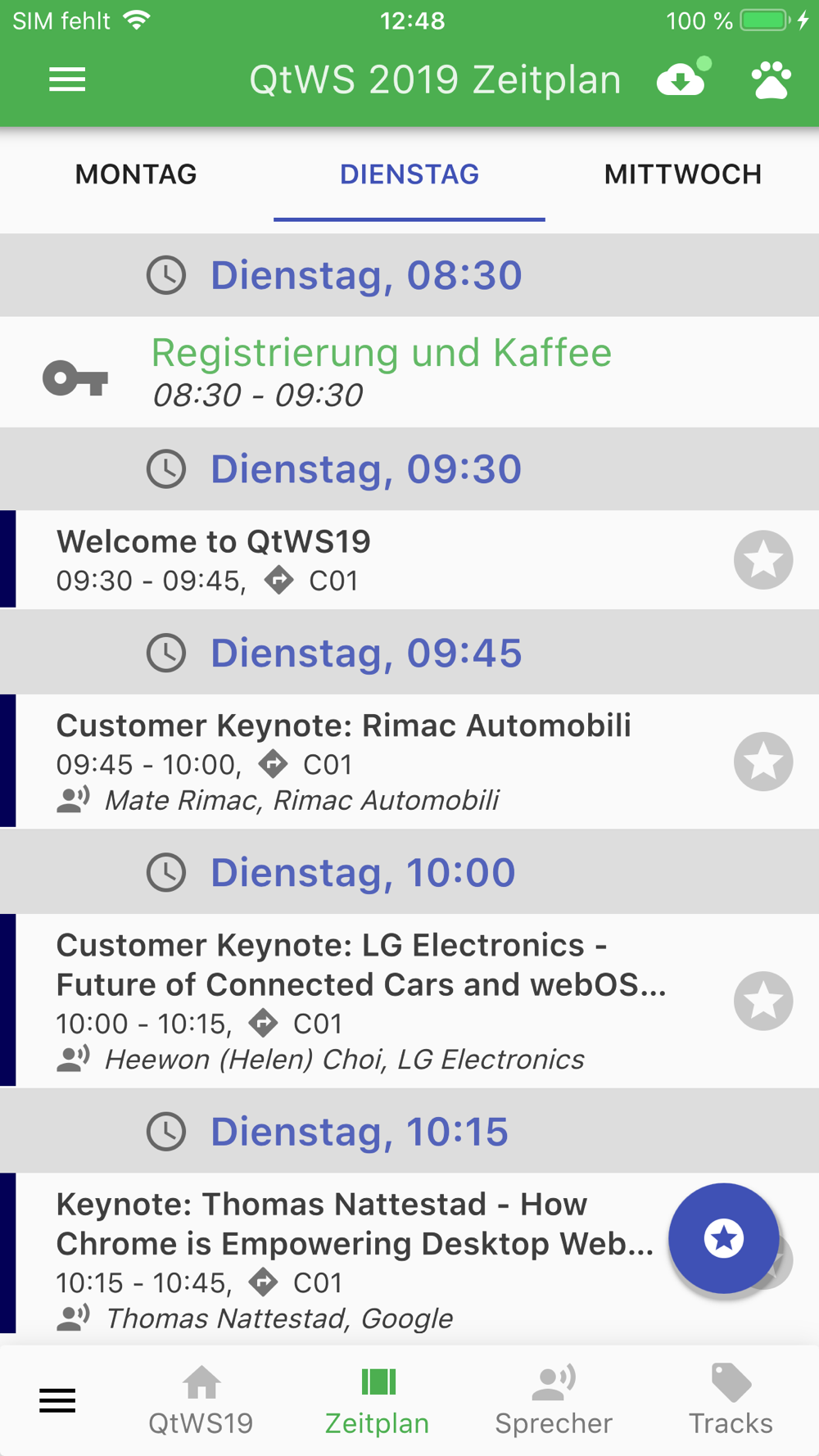Open the bottom bar menu icon

click(57, 1401)
